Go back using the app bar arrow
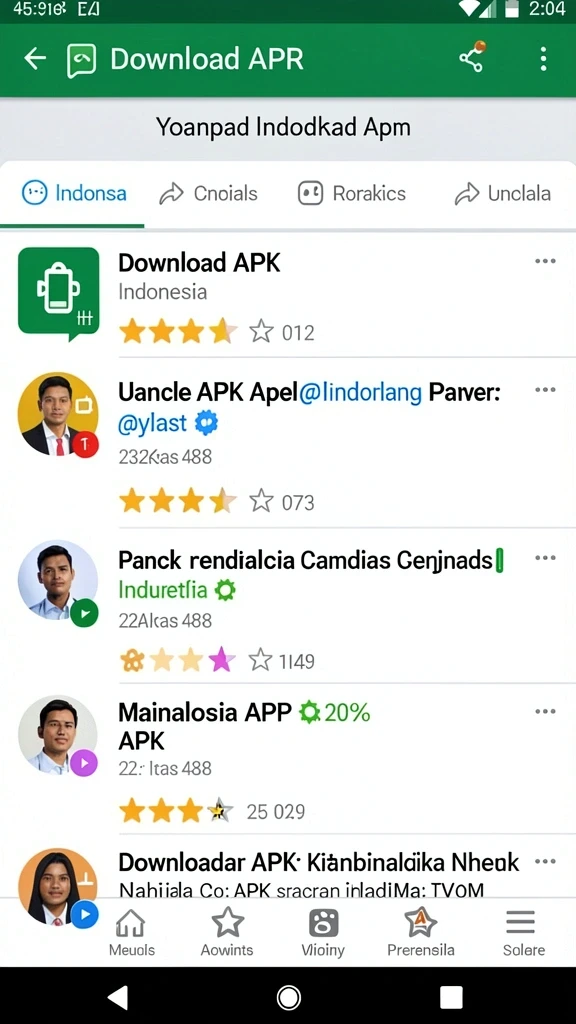Image resolution: width=576 pixels, height=1024 pixels. coord(35,59)
